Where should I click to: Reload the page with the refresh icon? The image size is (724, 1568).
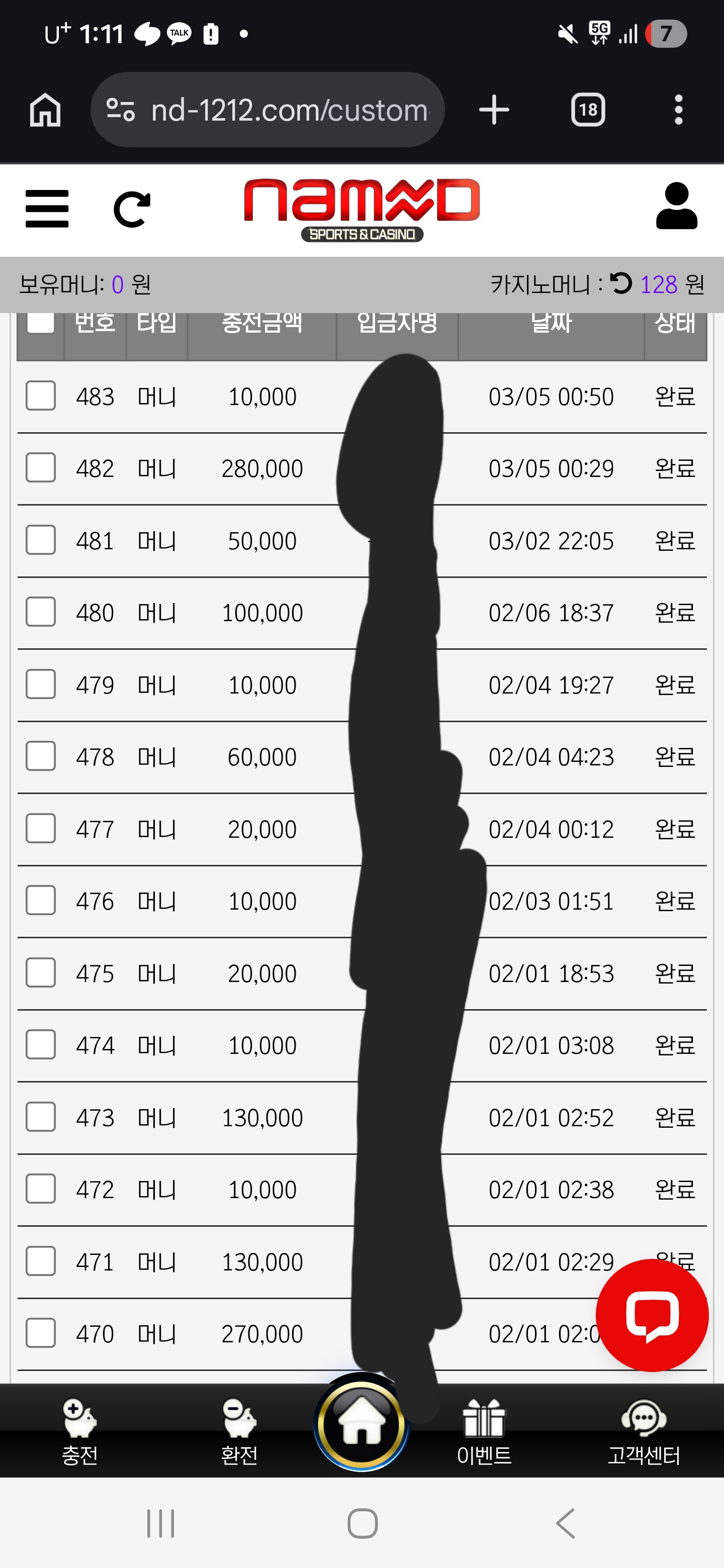[x=132, y=210]
